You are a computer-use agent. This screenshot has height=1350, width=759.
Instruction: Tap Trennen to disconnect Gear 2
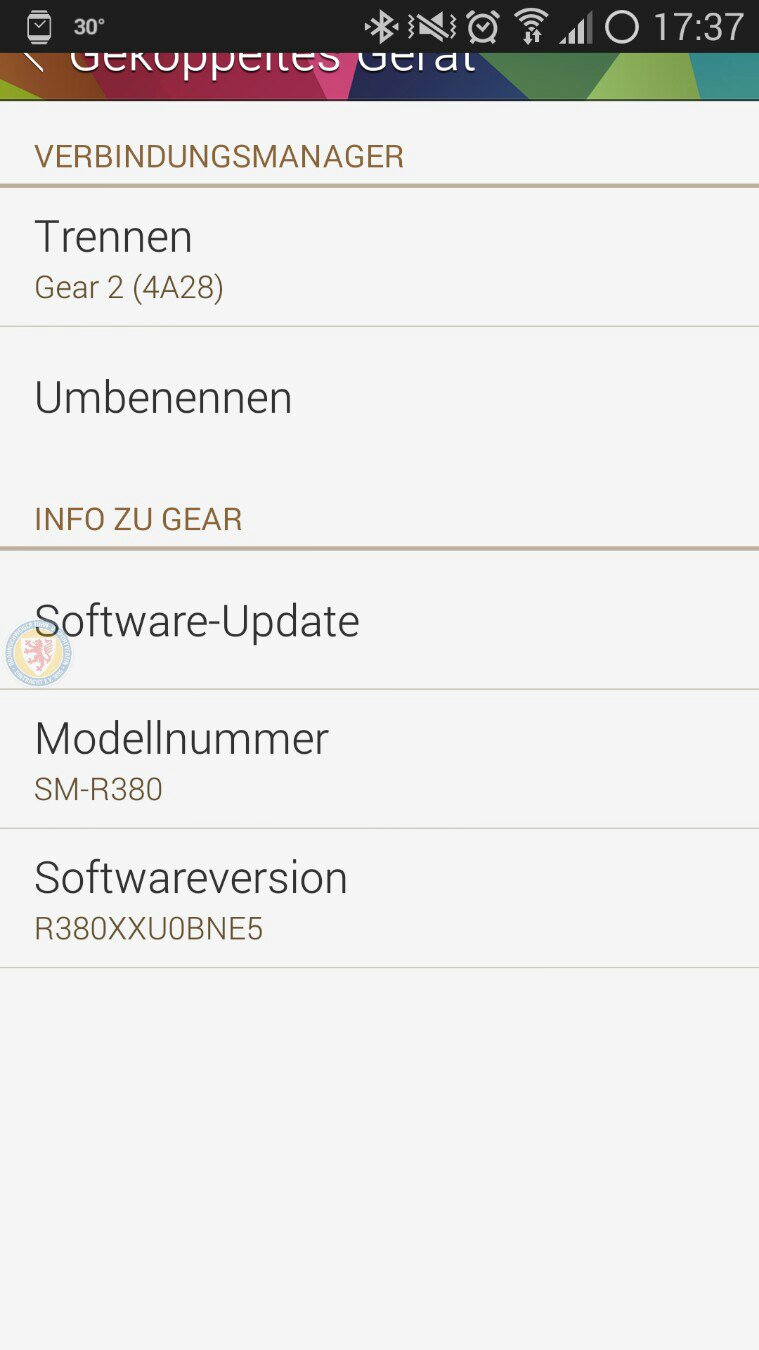379,257
